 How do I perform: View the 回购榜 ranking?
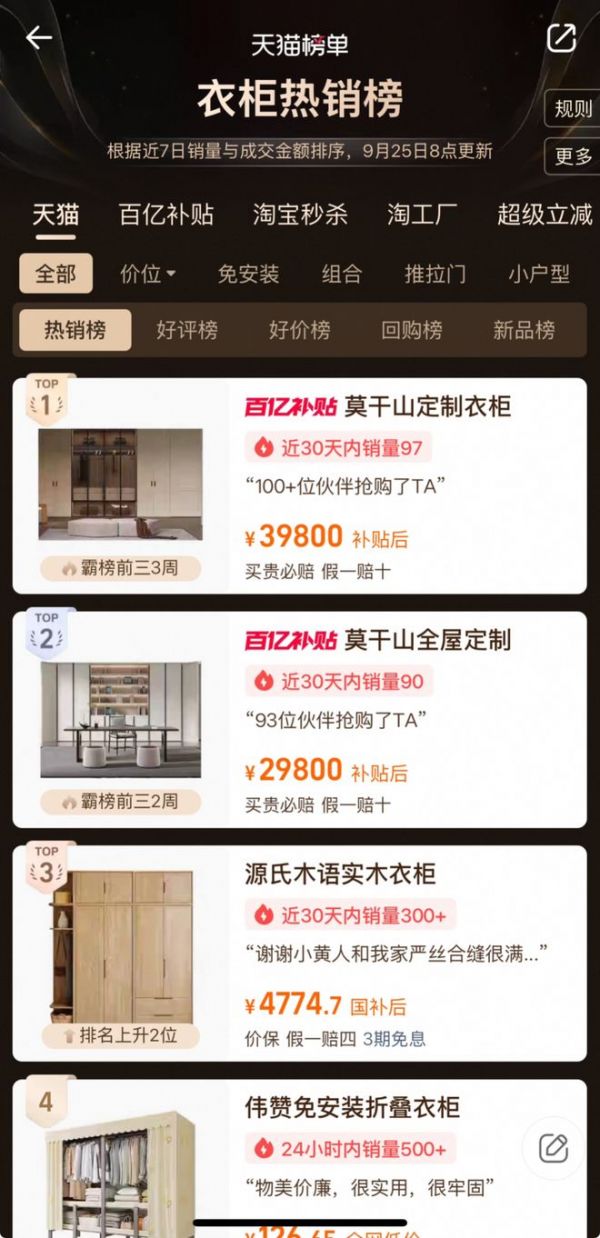coord(411,330)
